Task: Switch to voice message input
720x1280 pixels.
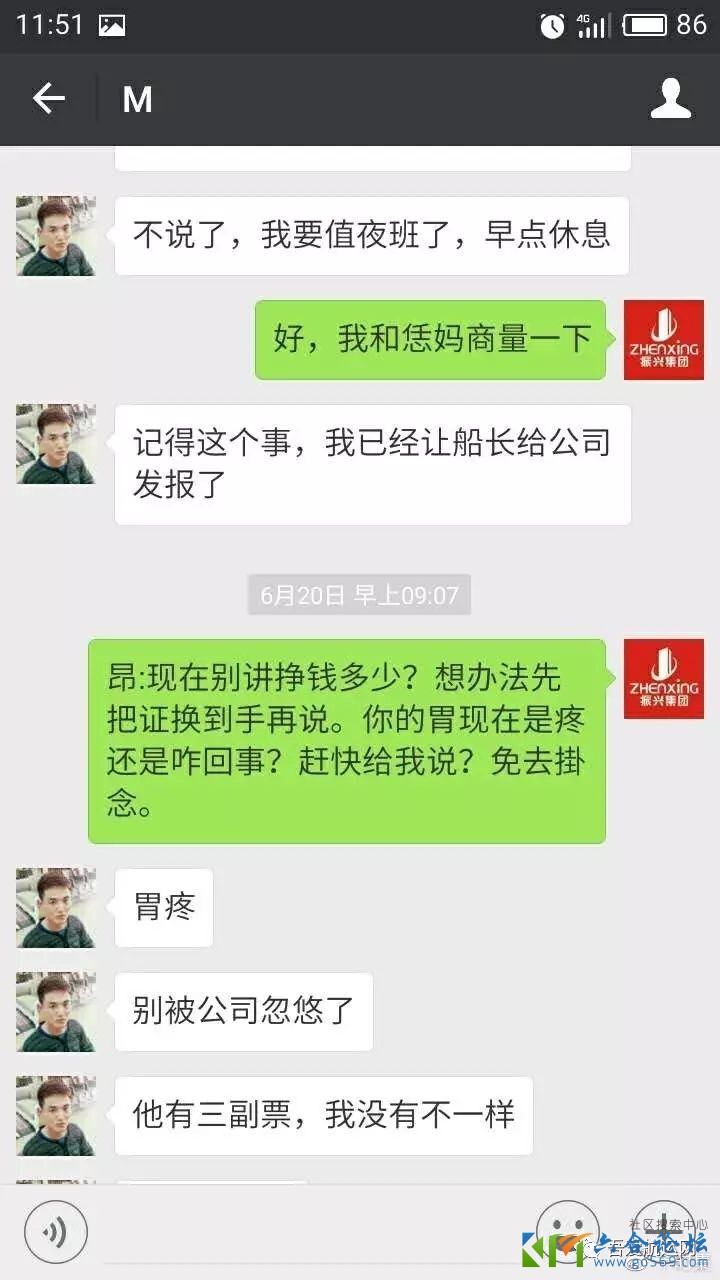Action: (x=56, y=1231)
